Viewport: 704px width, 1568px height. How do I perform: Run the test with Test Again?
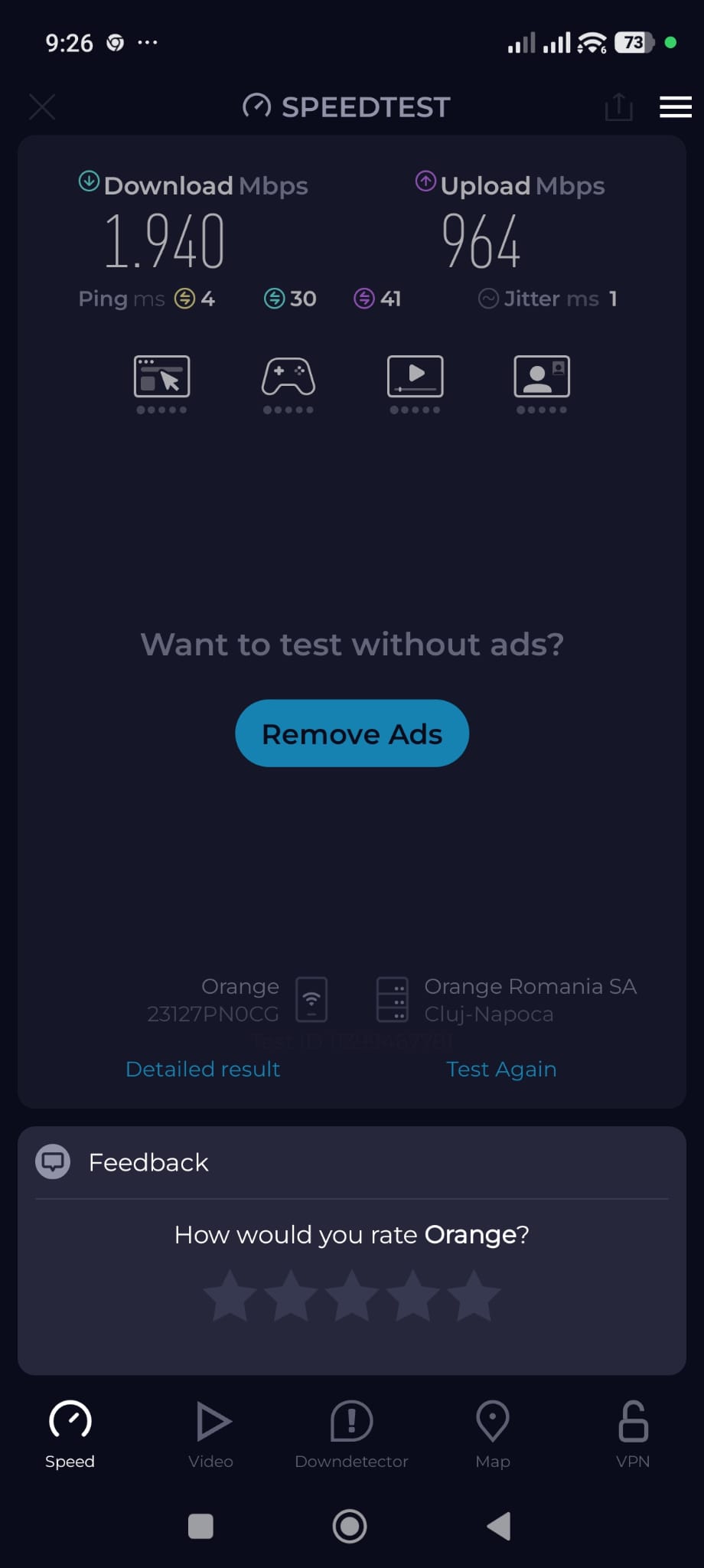pyautogui.click(x=501, y=1069)
